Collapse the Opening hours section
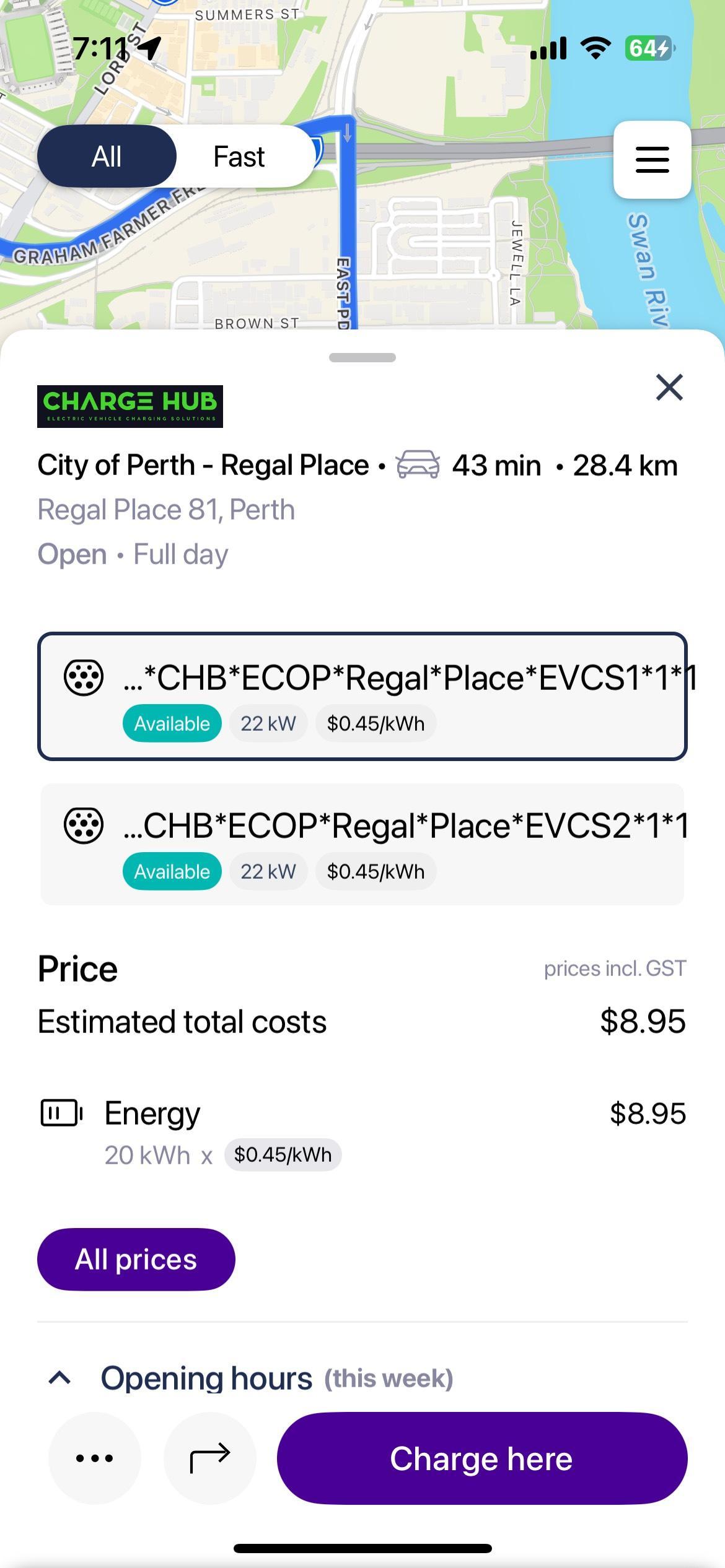Viewport: 725px width, 1568px height. point(60,1377)
